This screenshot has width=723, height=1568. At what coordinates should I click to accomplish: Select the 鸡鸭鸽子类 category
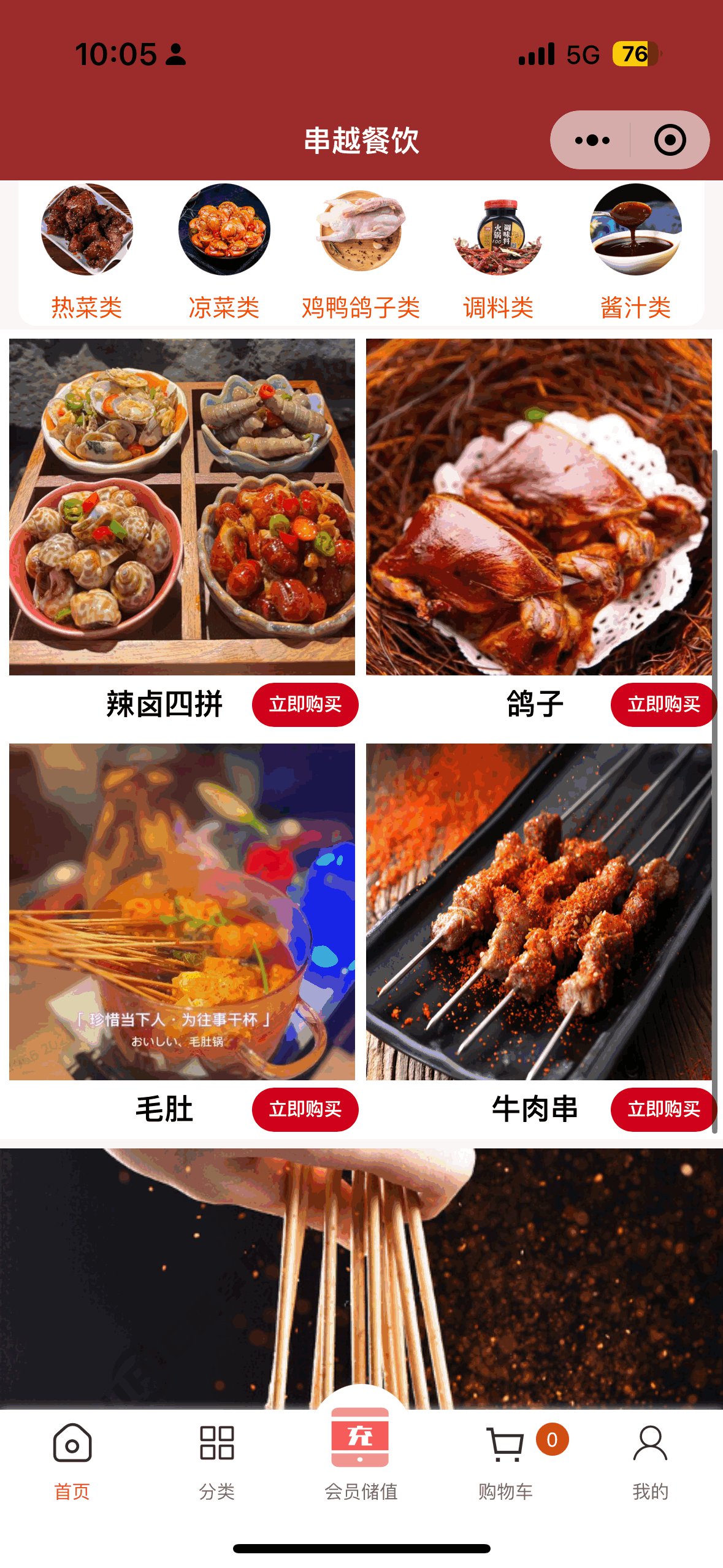[x=361, y=252]
